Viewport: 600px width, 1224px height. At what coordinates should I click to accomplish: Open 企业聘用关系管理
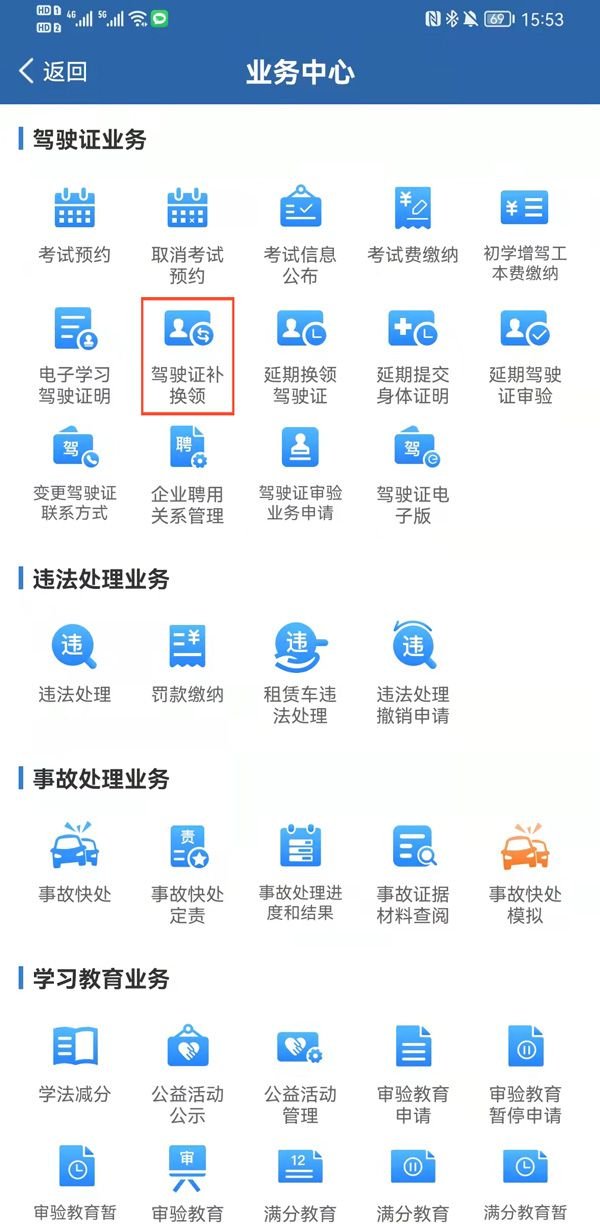pyautogui.click(x=187, y=474)
